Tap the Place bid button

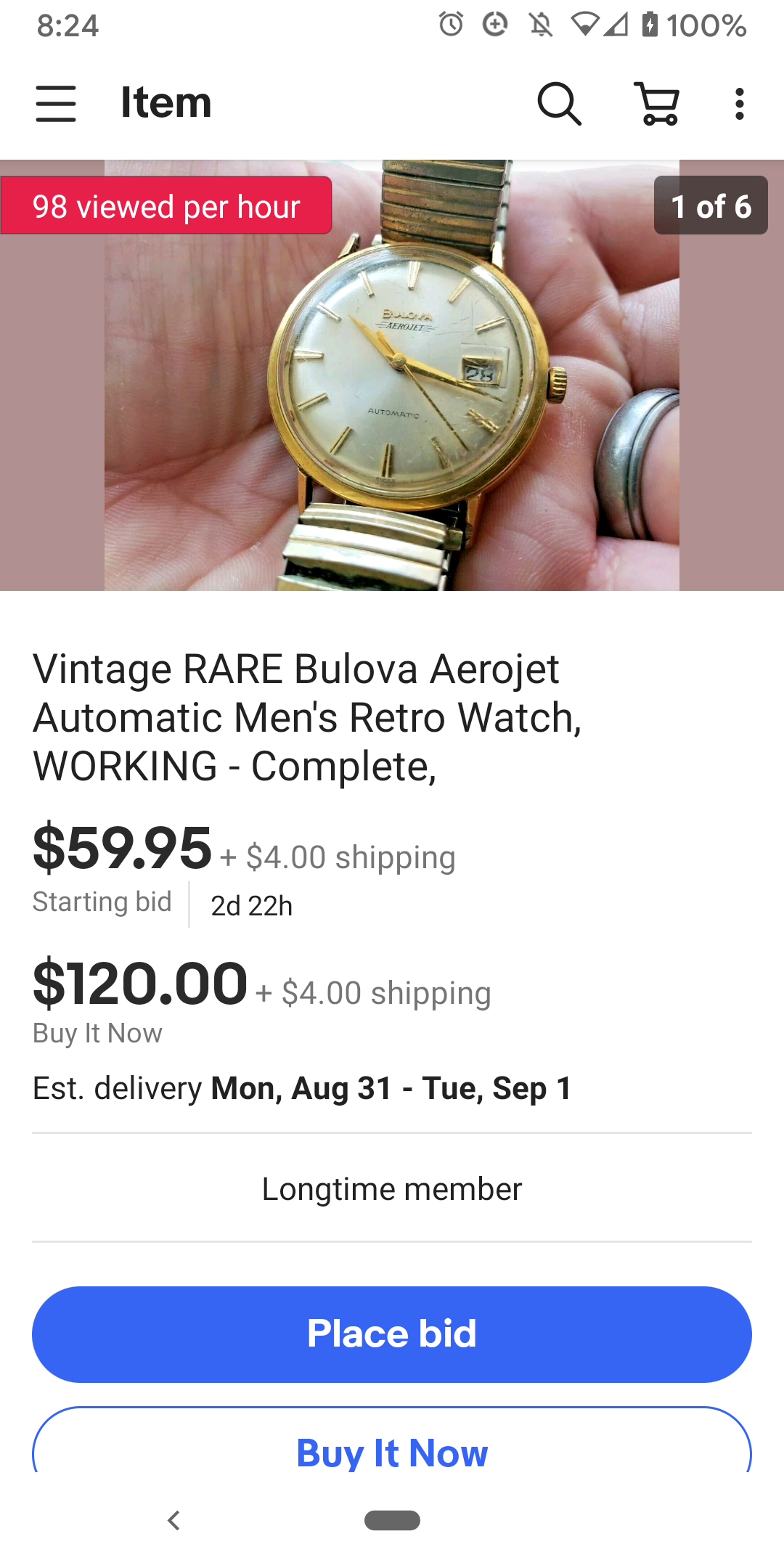392,1334
